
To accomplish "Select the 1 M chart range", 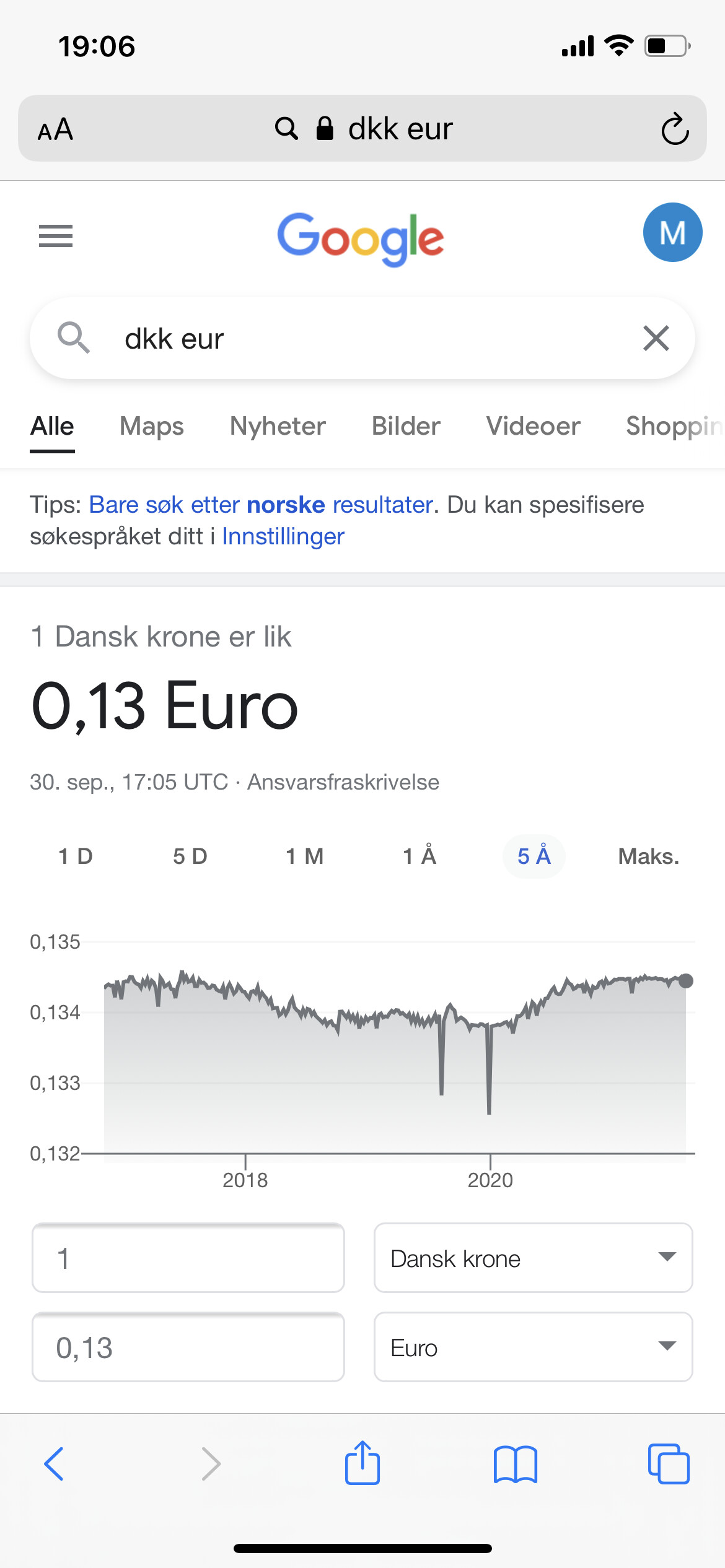I will [x=304, y=856].
